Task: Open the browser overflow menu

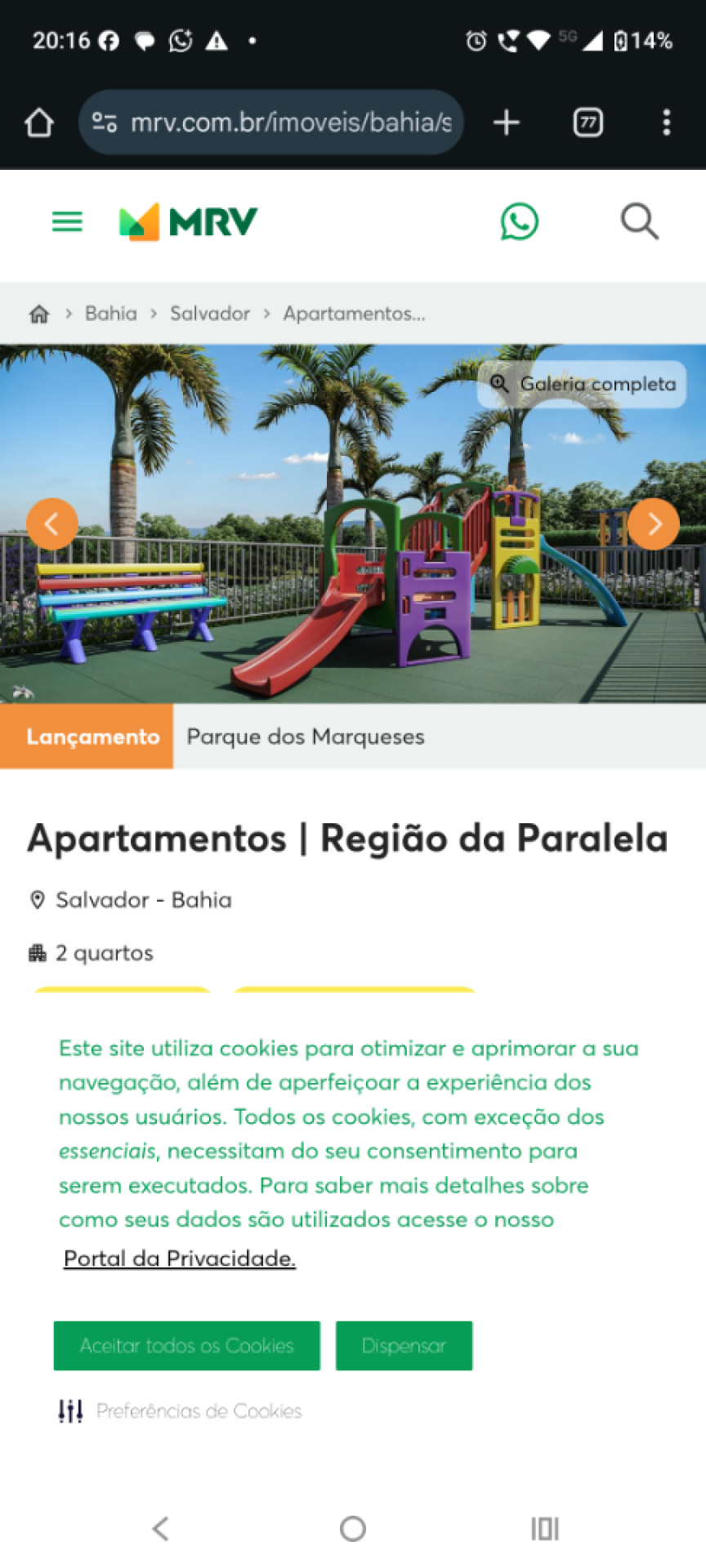Action: tap(667, 122)
